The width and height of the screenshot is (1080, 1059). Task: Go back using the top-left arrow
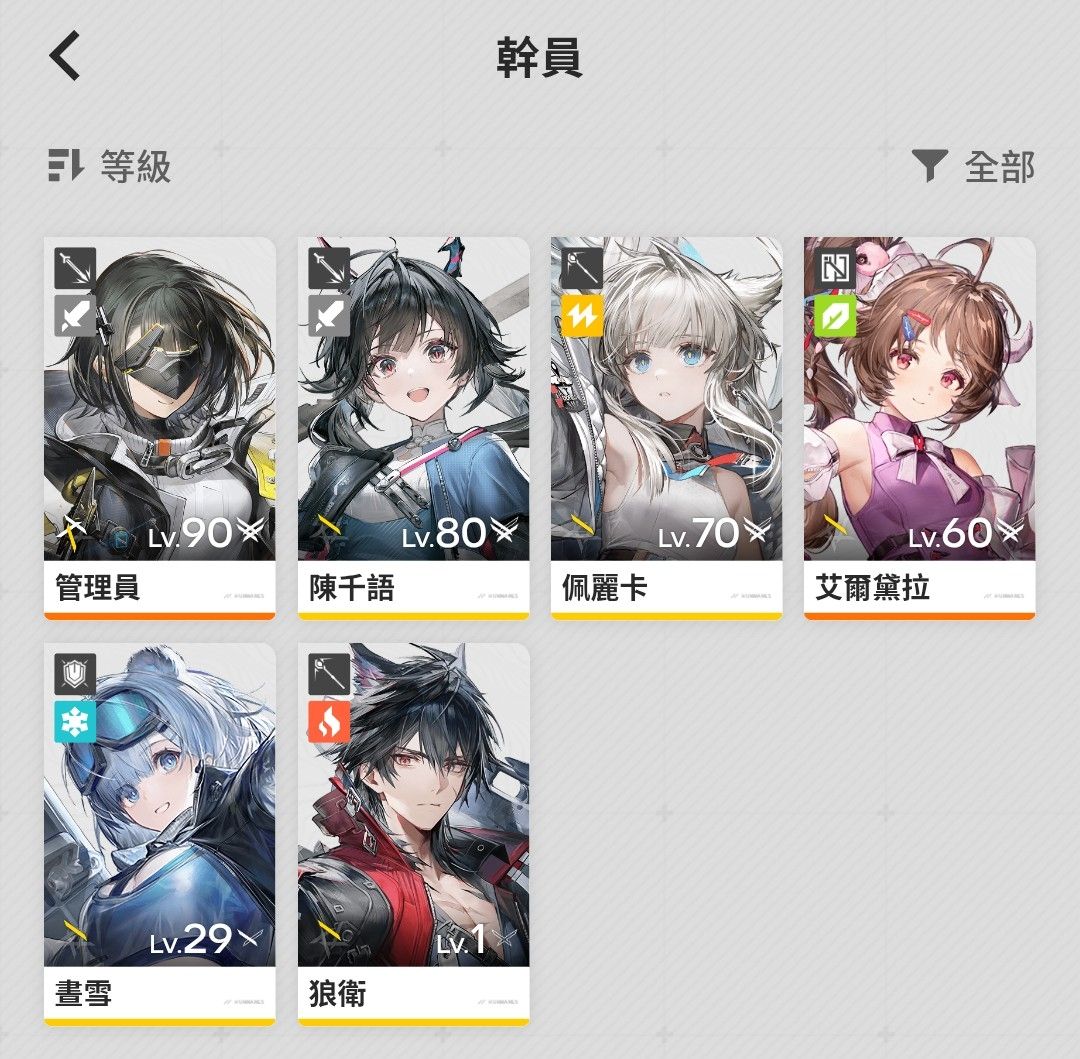point(65,56)
